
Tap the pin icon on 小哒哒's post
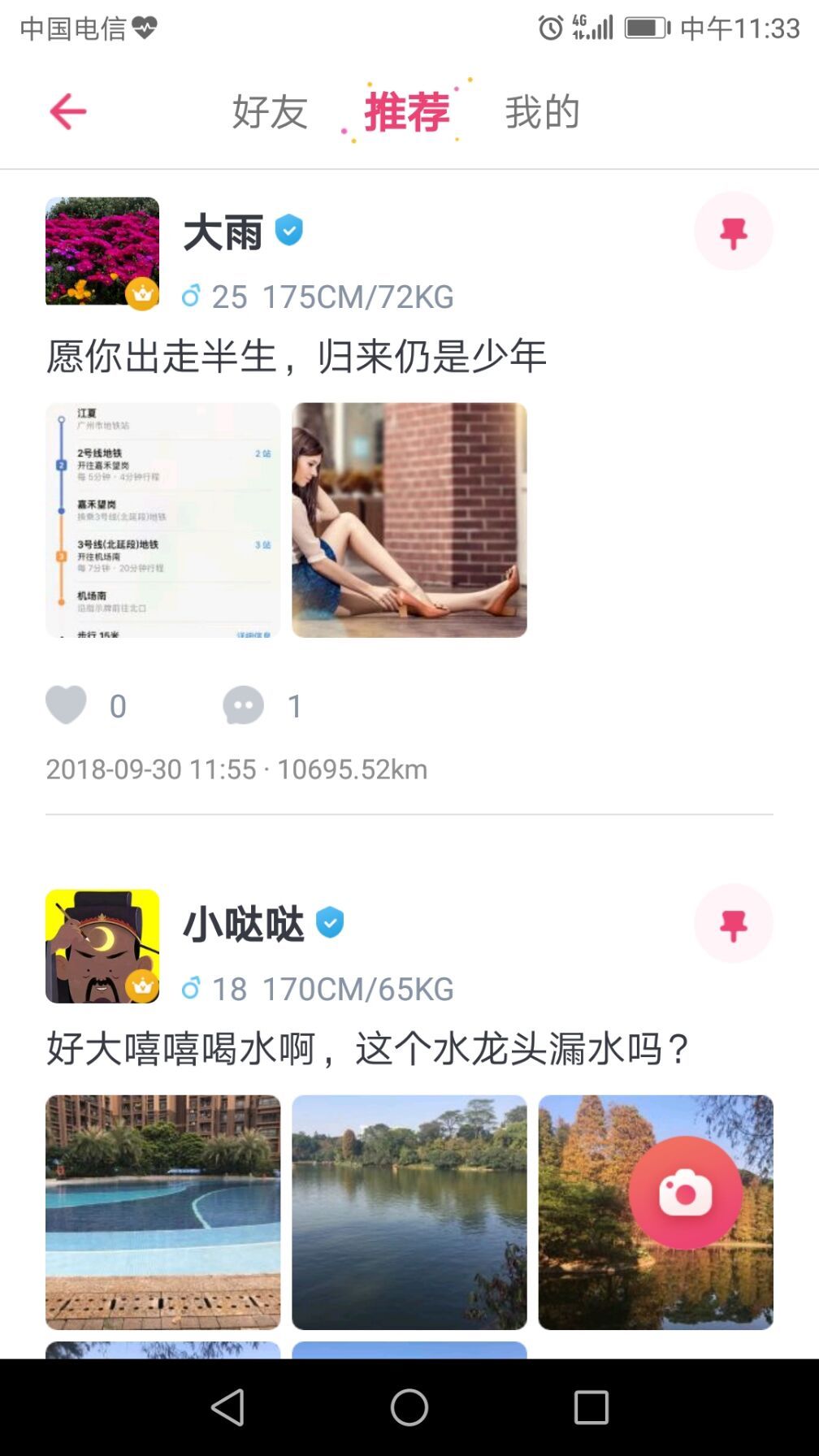coord(733,924)
